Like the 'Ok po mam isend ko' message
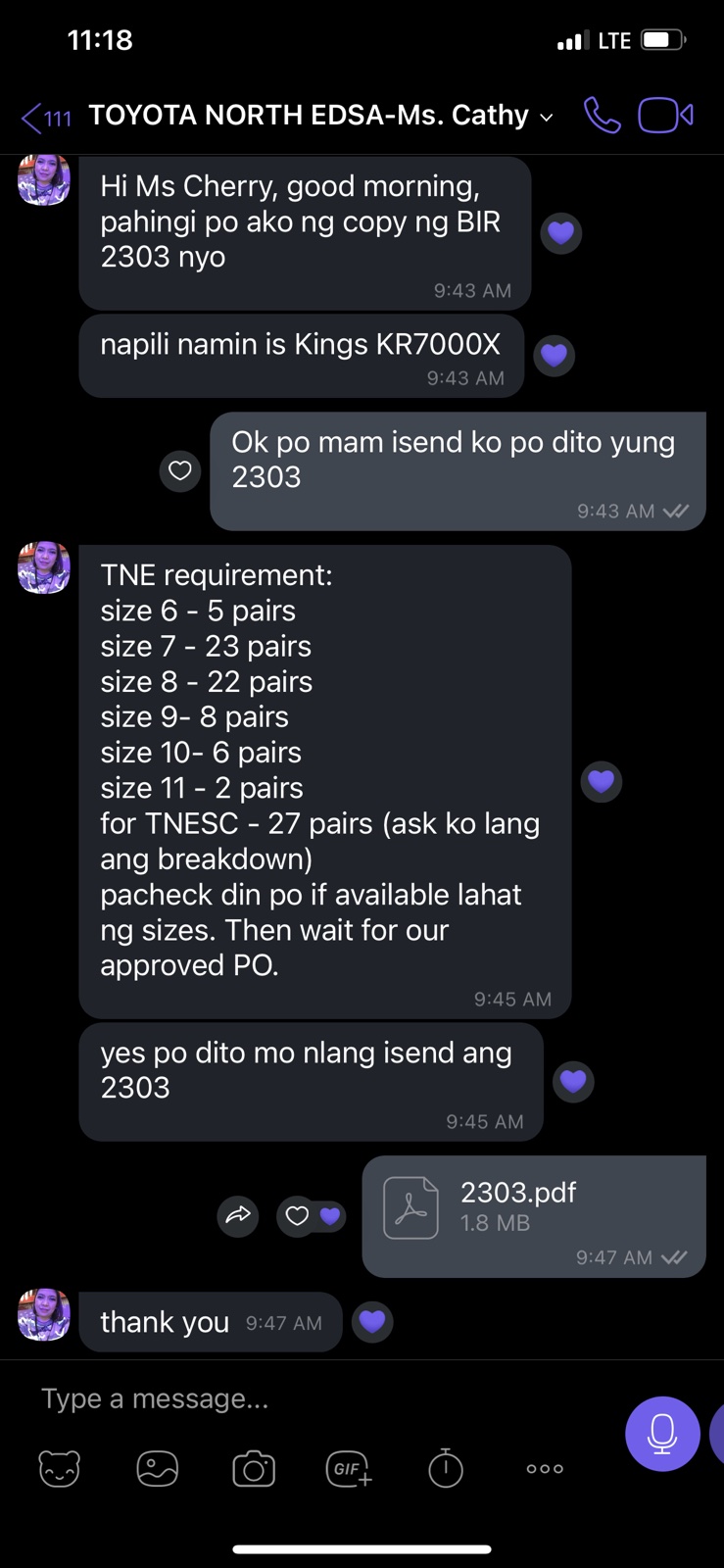The height and width of the screenshot is (1568, 724). click(x=180, y=471)
